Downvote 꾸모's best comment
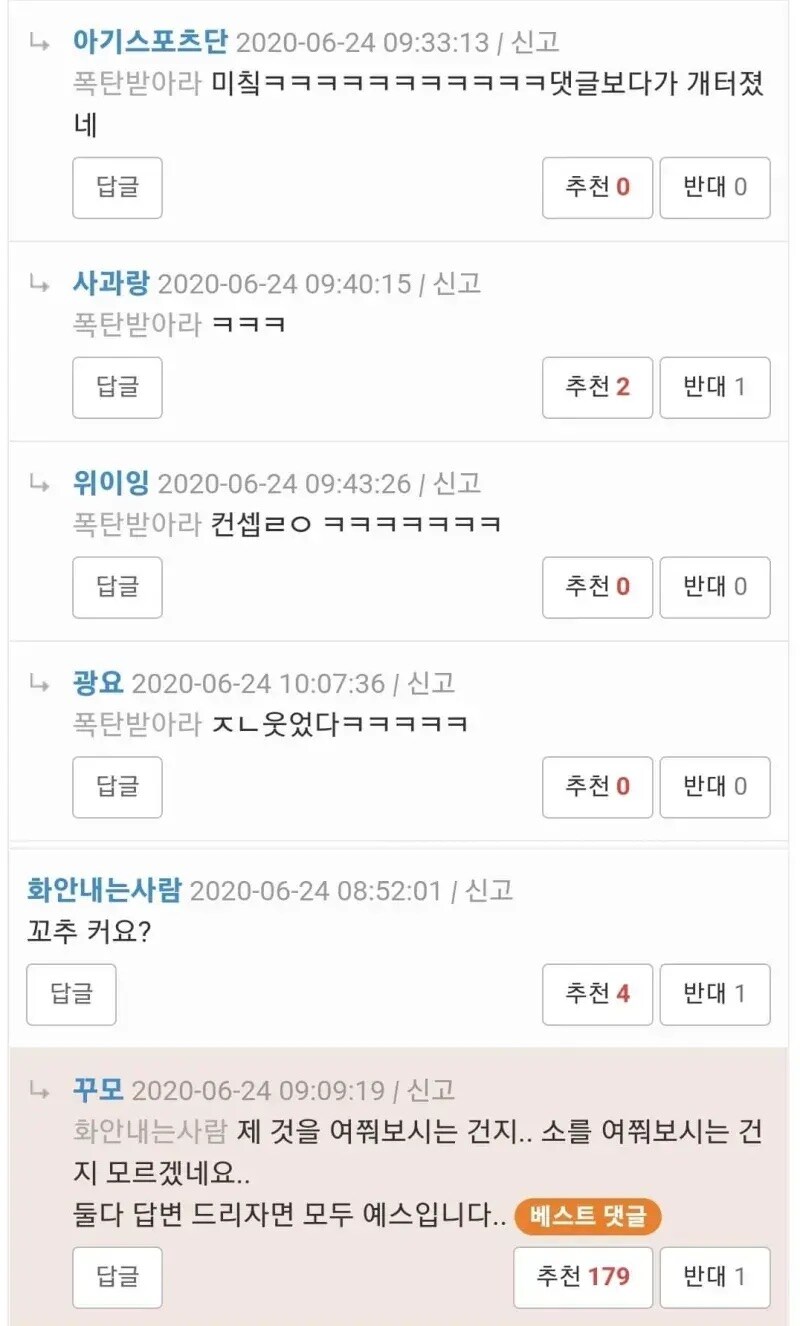This screenshot has height=1326, width=800. coord(715,1277)
